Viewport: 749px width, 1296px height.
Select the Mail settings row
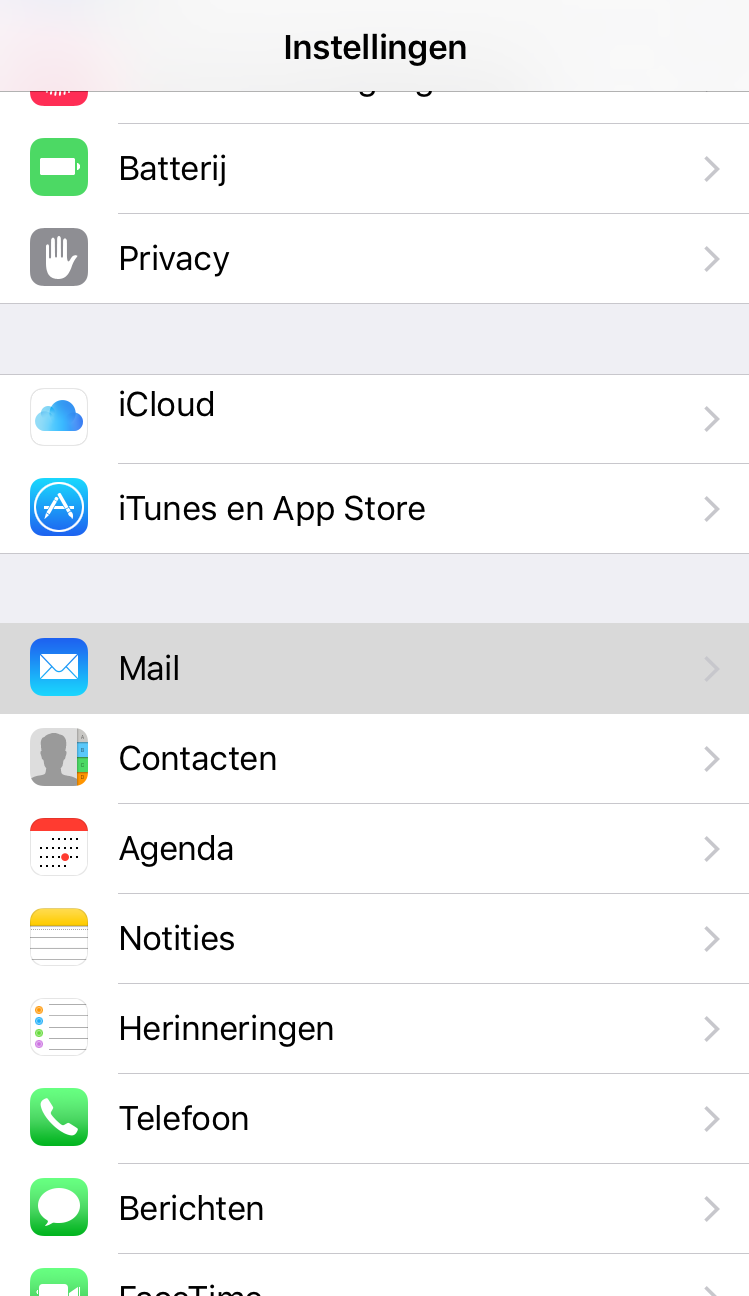(374, 668)
